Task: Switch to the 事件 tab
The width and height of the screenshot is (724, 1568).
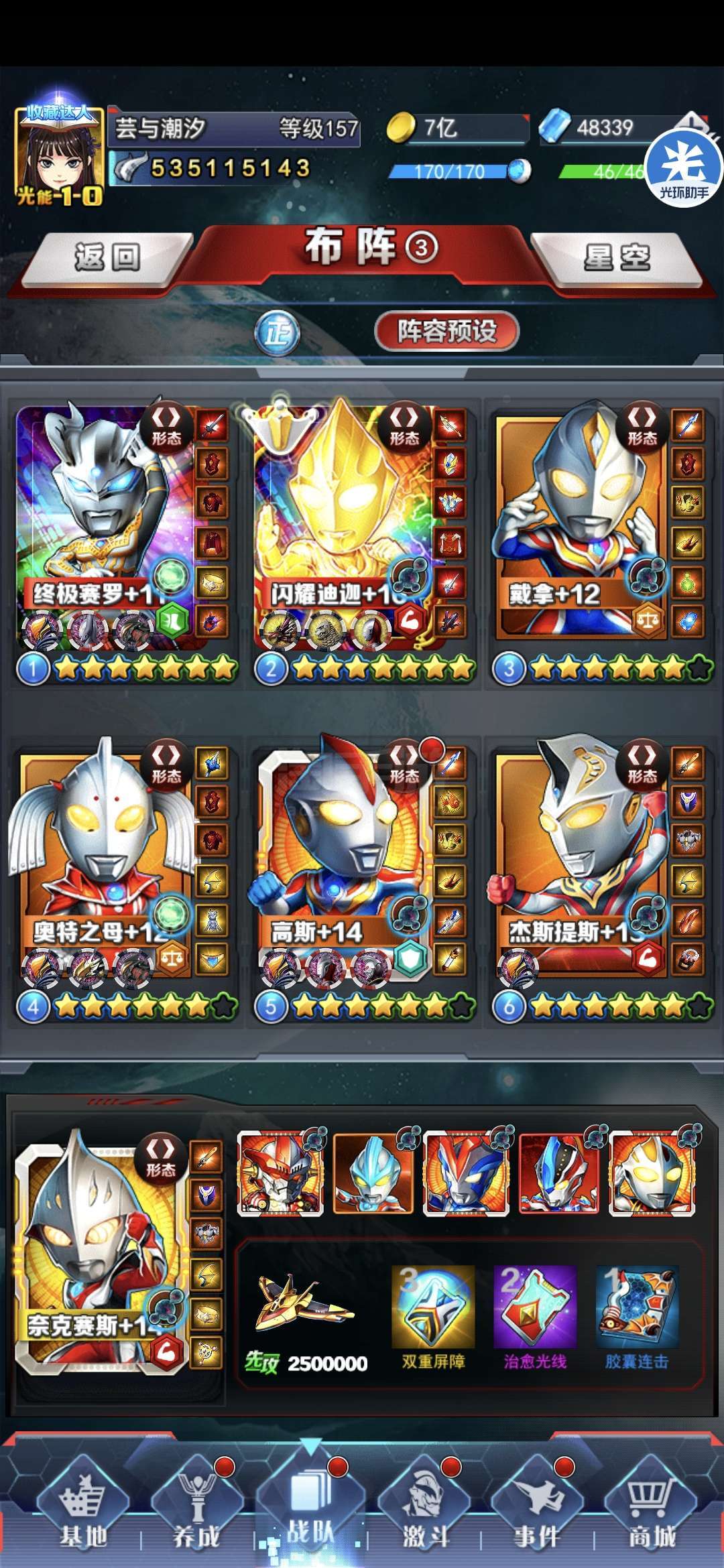Action: [538, 1506]
